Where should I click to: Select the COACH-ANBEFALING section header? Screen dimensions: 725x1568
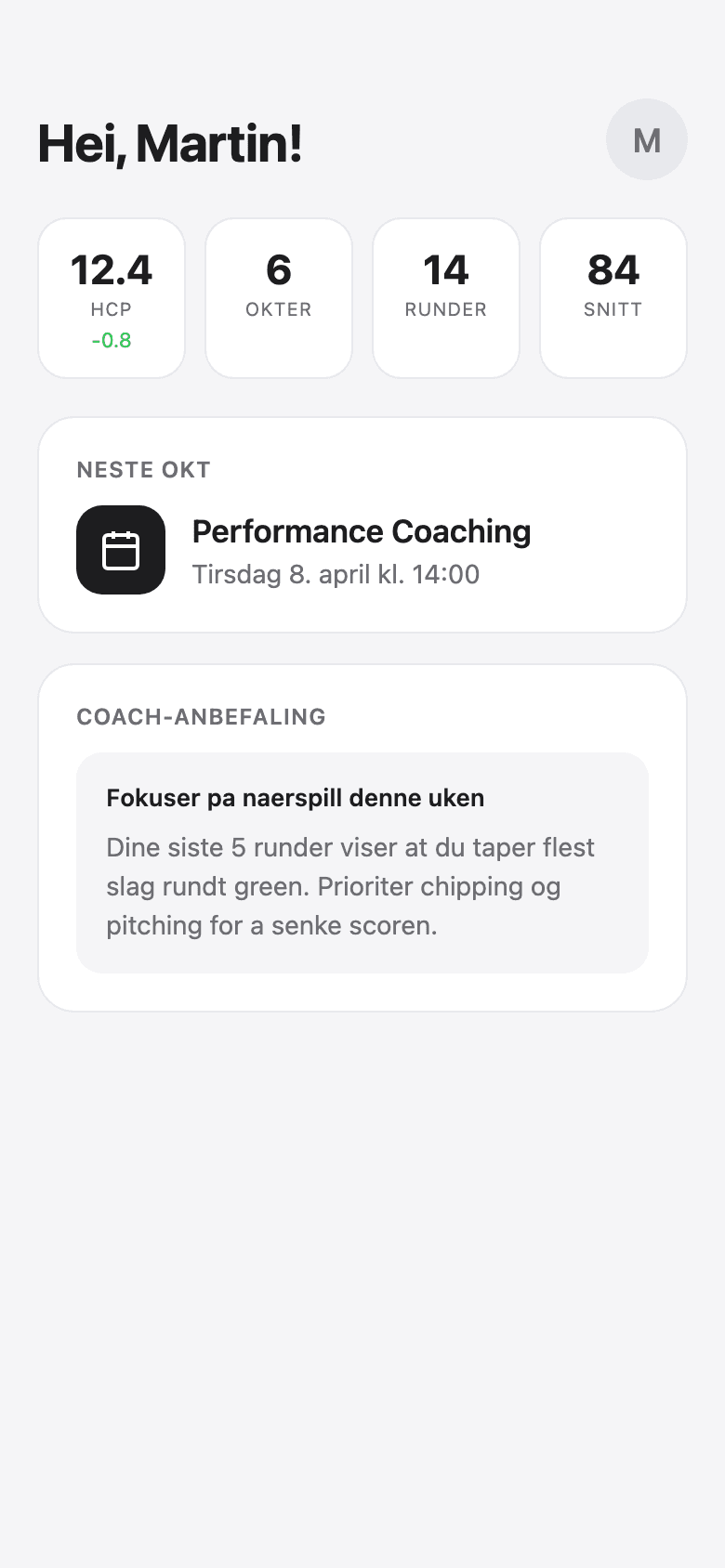coord(201,716)
